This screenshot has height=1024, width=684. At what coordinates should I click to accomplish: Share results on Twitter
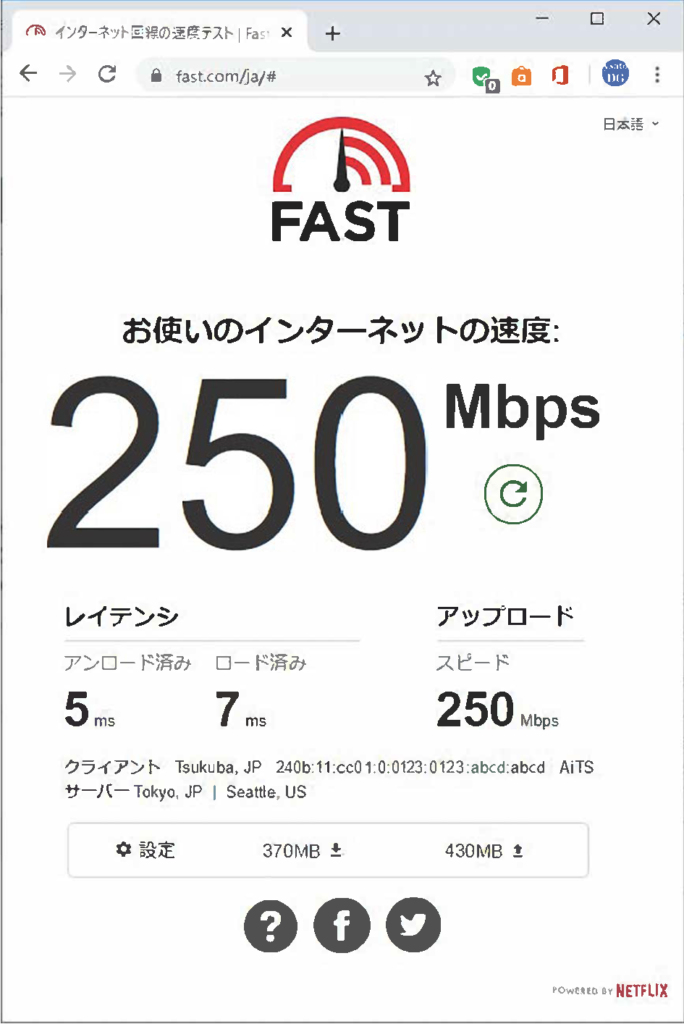[x=412, y=927]
